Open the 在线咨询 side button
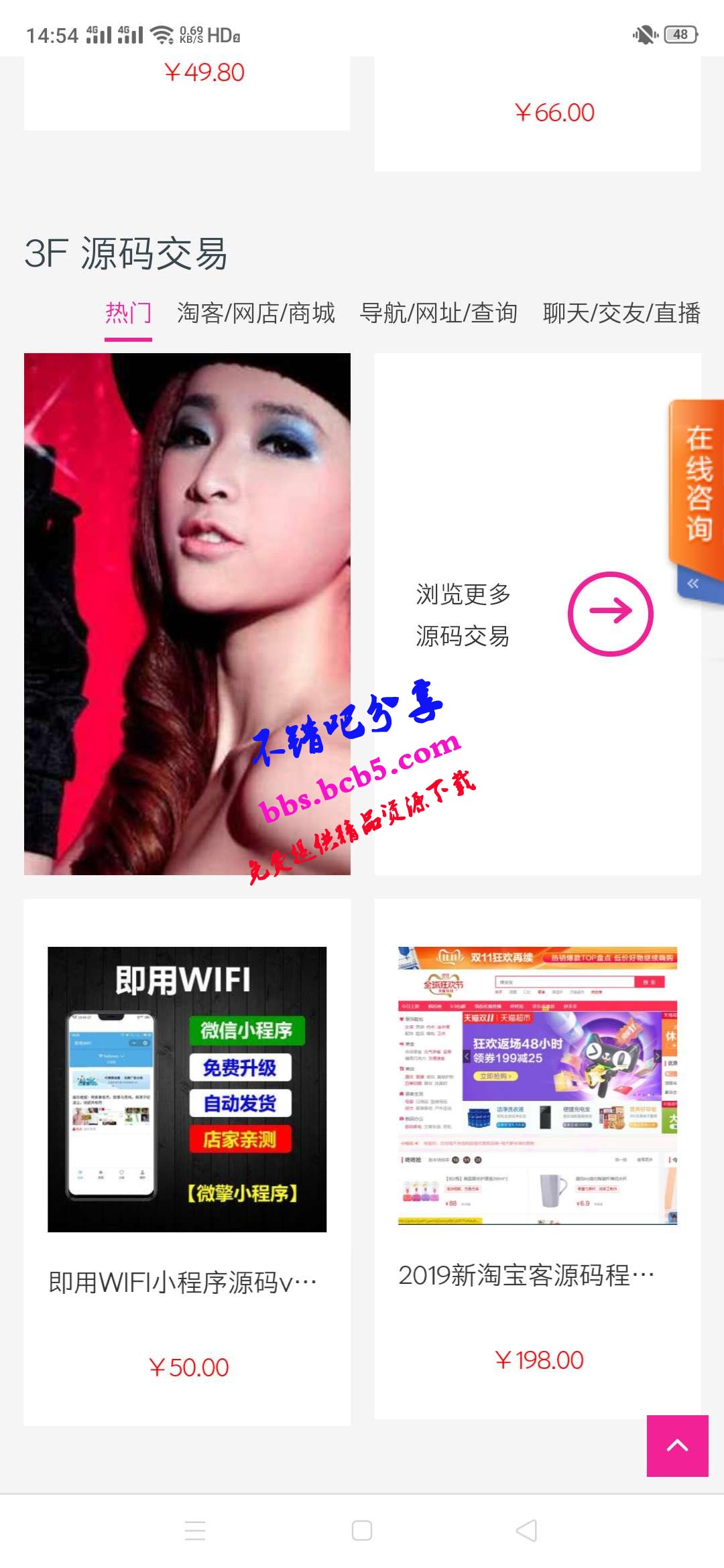The image size is (724, 1568). (x=698, y=482)
